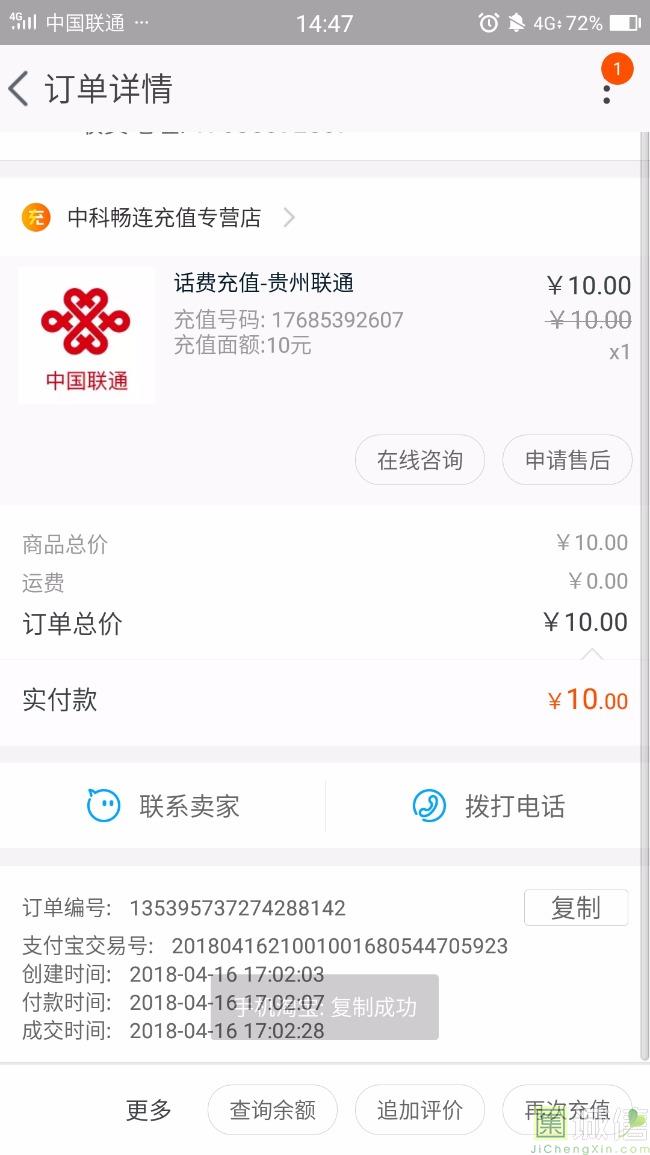Tap the 在线咨询 button

click(x=420, y=460)
